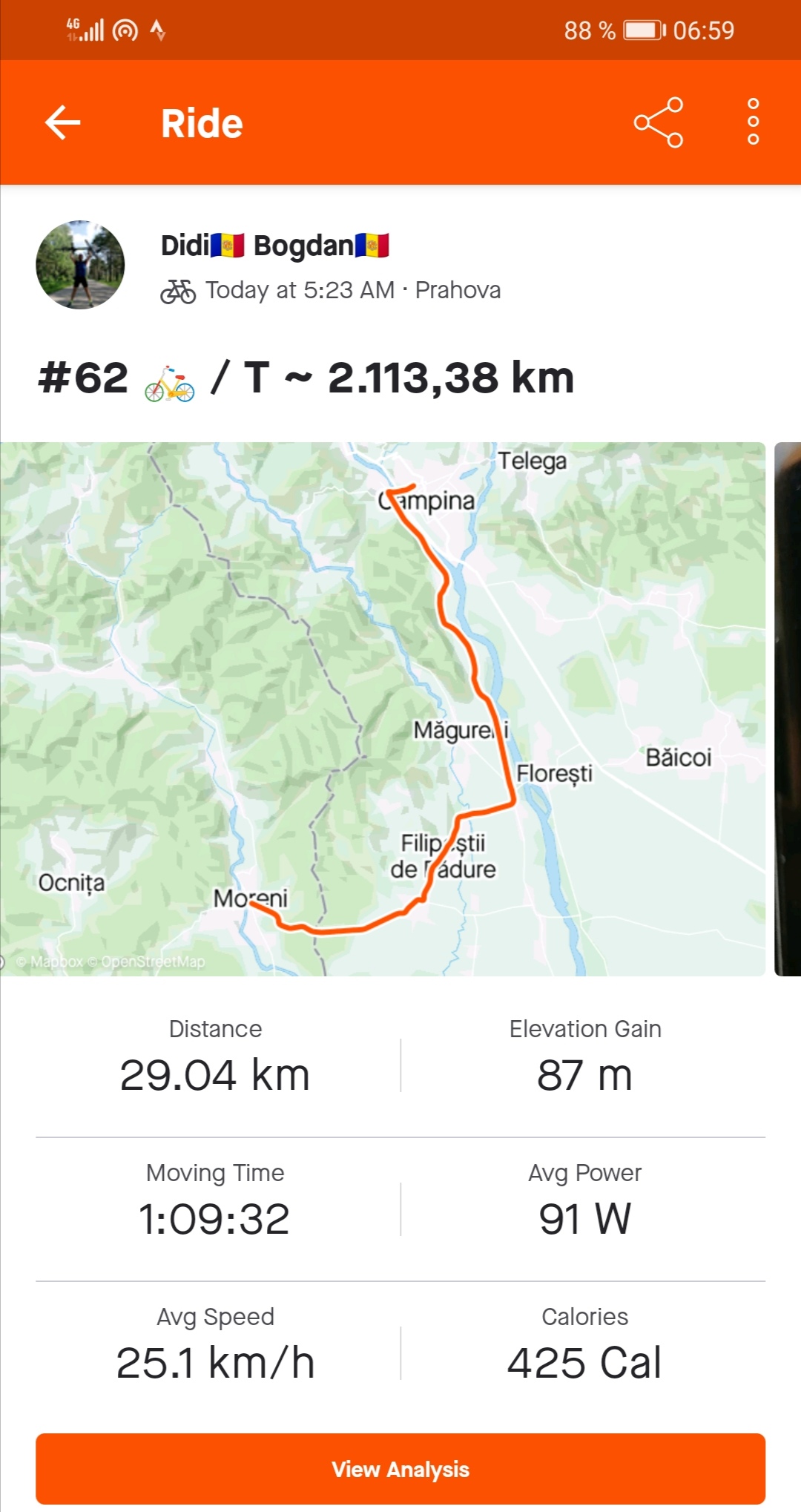
Task: Open Didi Bogdan's profile picture
Action: [80, 265]
